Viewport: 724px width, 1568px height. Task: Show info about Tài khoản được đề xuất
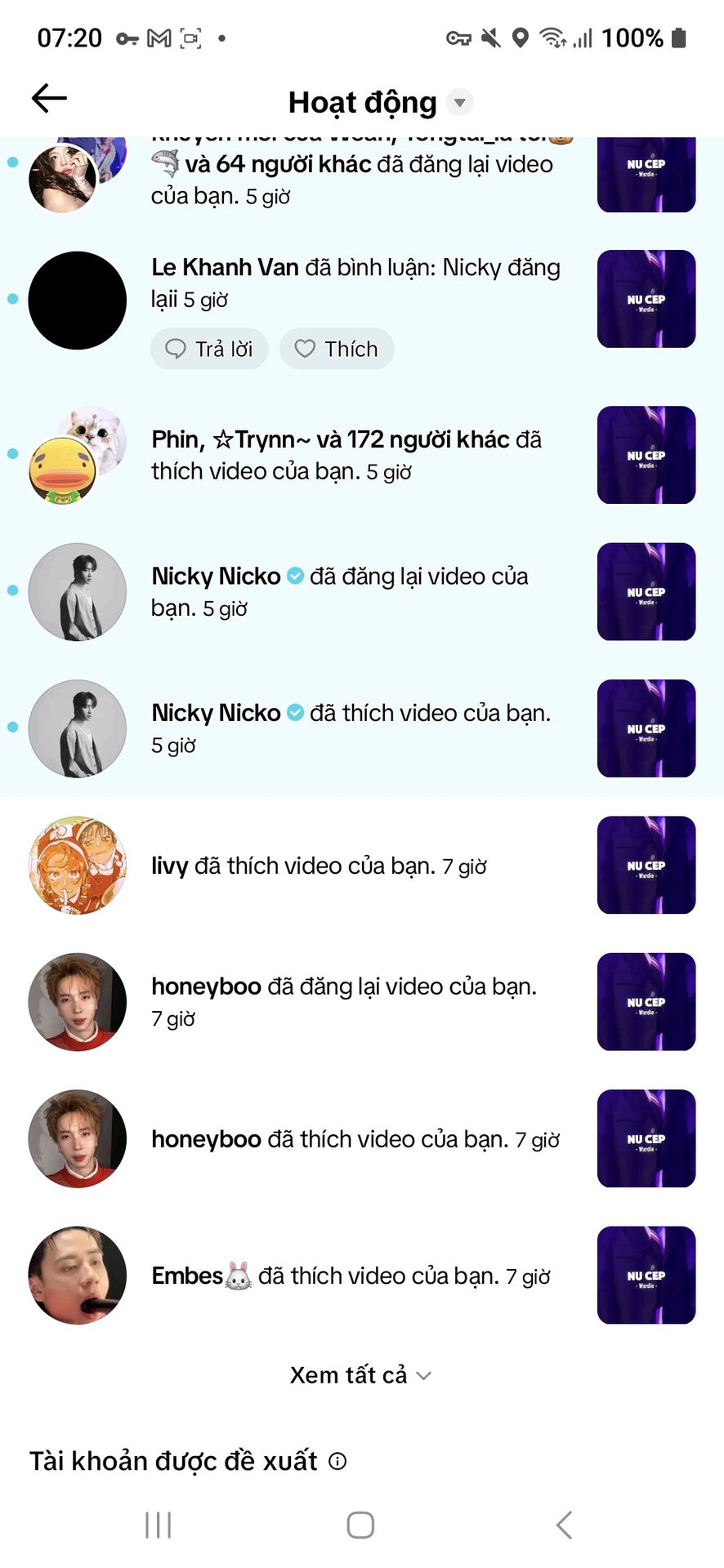[337, 1461]
